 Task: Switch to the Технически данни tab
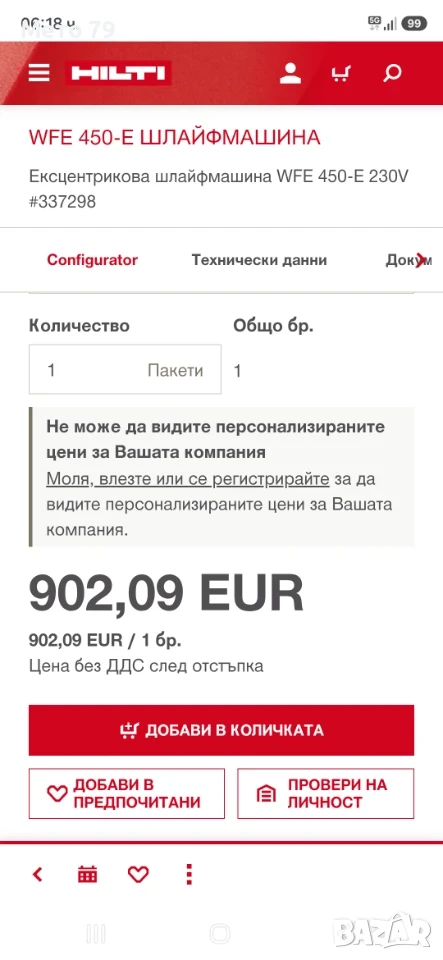(x=259, y=260)
